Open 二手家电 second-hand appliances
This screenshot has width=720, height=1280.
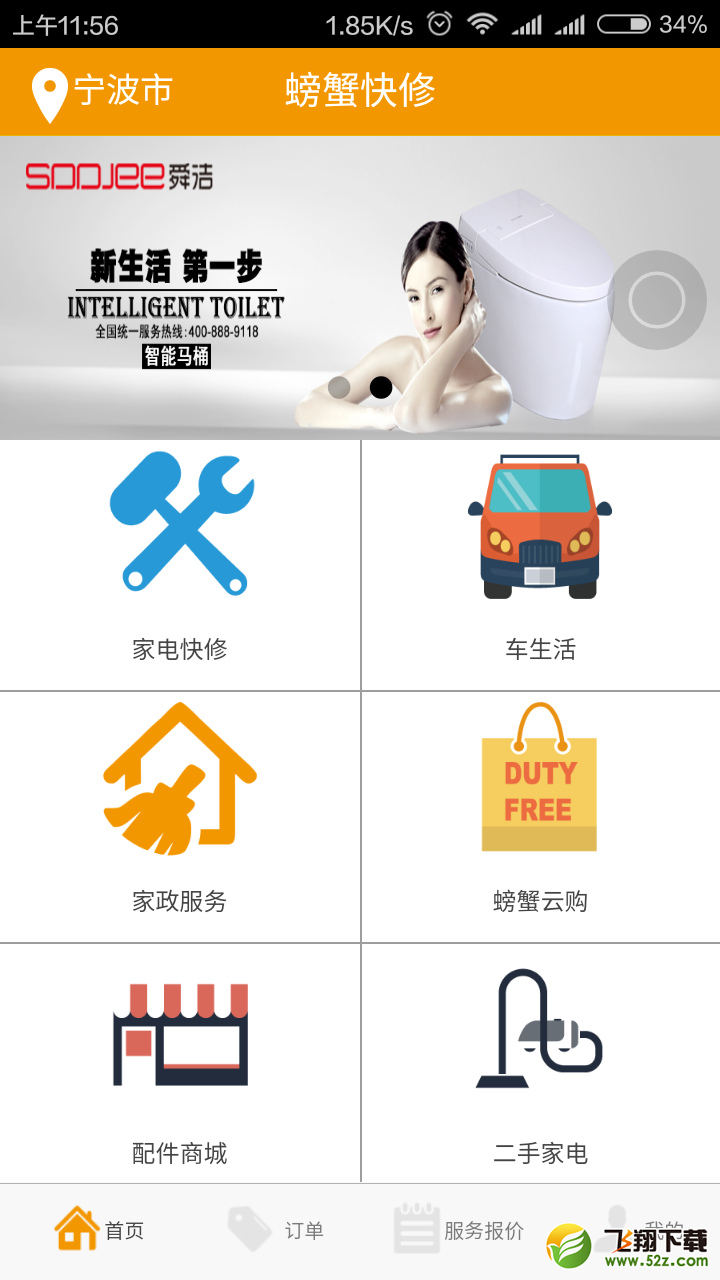541,1064
